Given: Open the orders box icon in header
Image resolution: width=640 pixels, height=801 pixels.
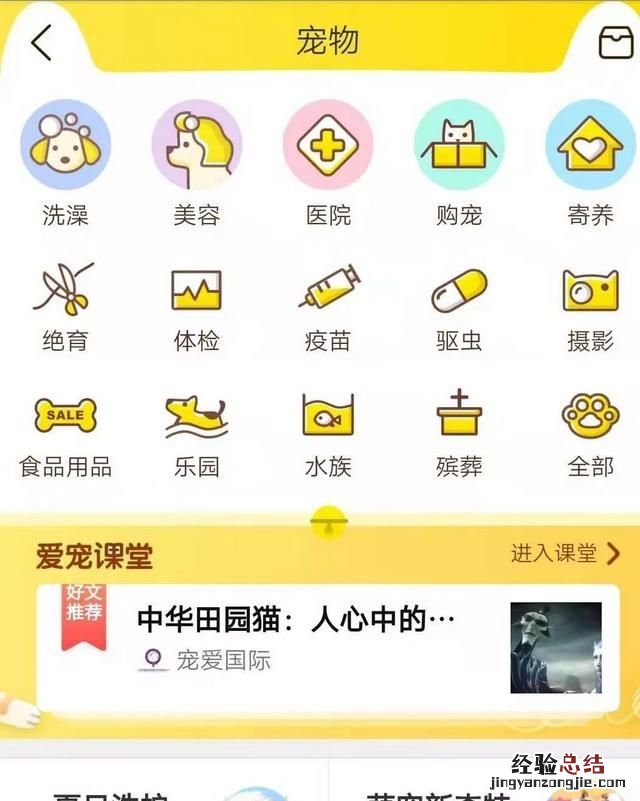Looking at the screenshot, I should pyautogui.click(x=611, y=43).
